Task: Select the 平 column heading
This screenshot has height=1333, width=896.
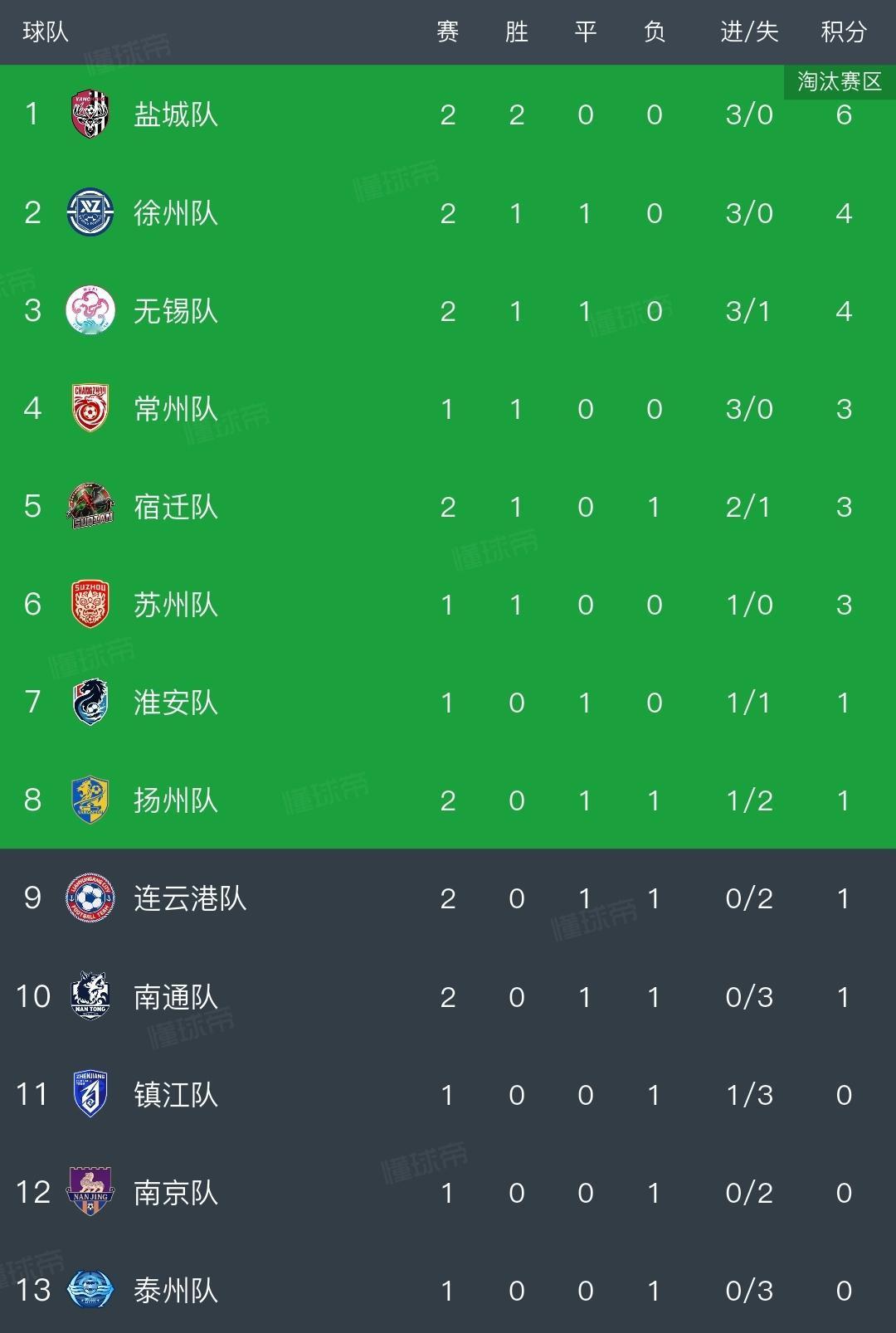Action: [587, 32]
